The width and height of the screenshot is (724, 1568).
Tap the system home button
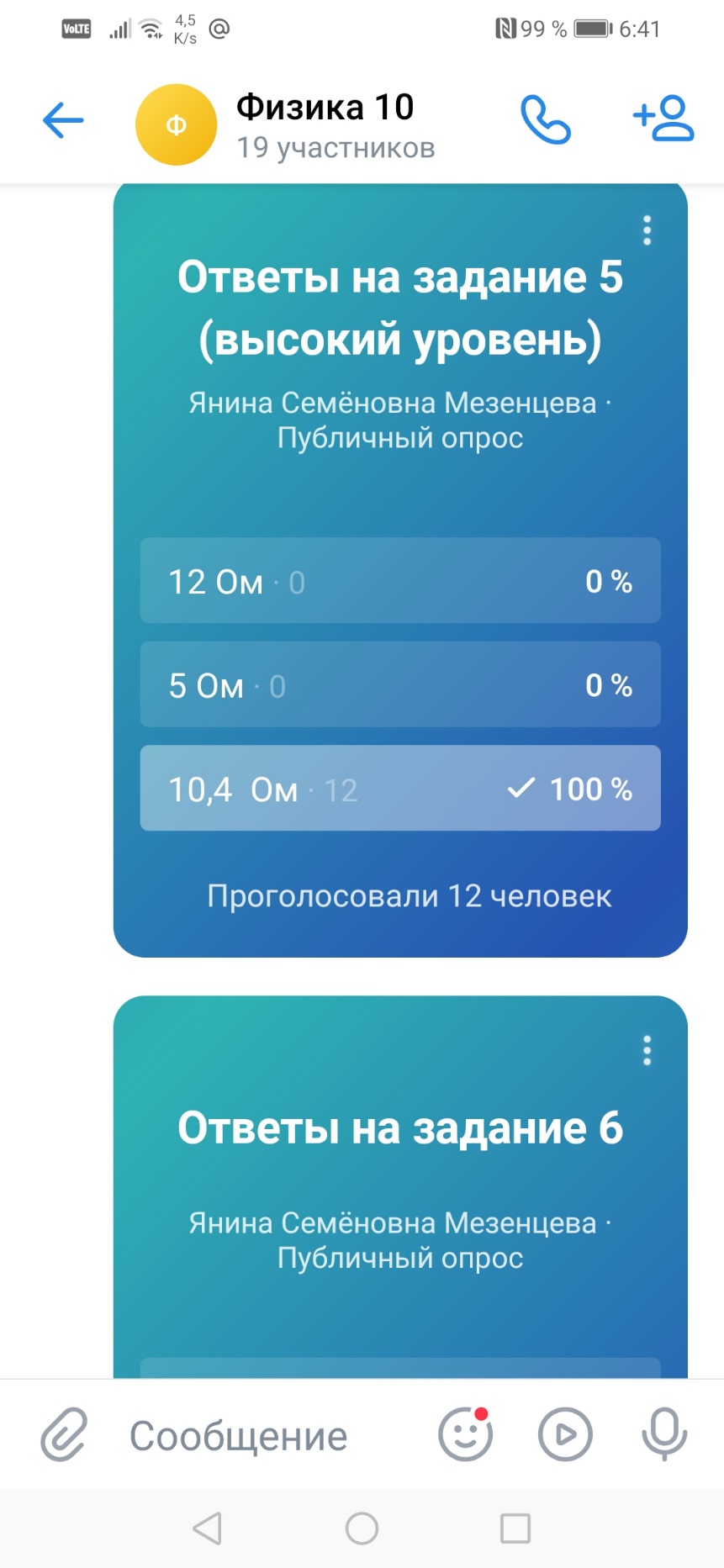362,1528
